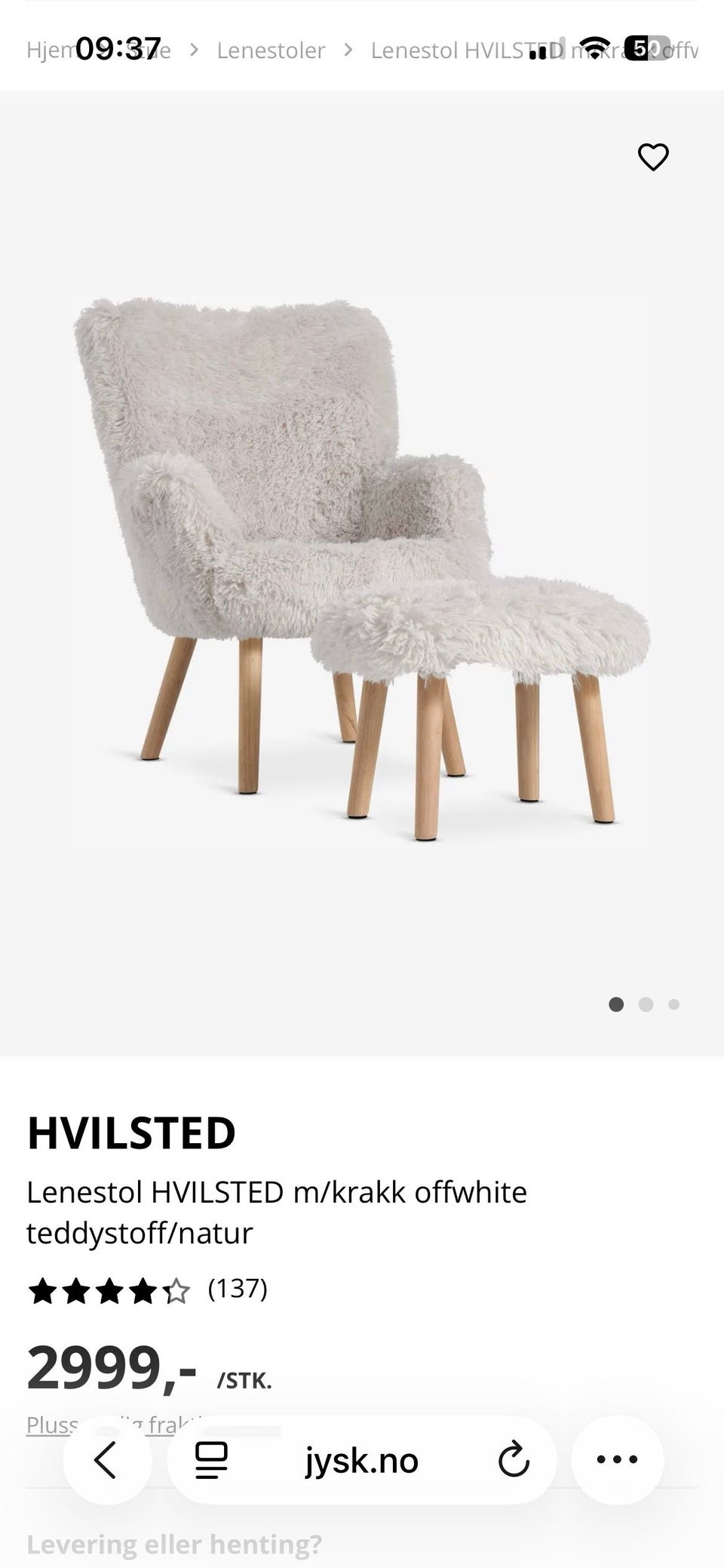This screenshot has width=724, height=1568.
Task: Add HVILSTED chair to favorites with heart
Action: pyautogui.click(x=653, y=157)
